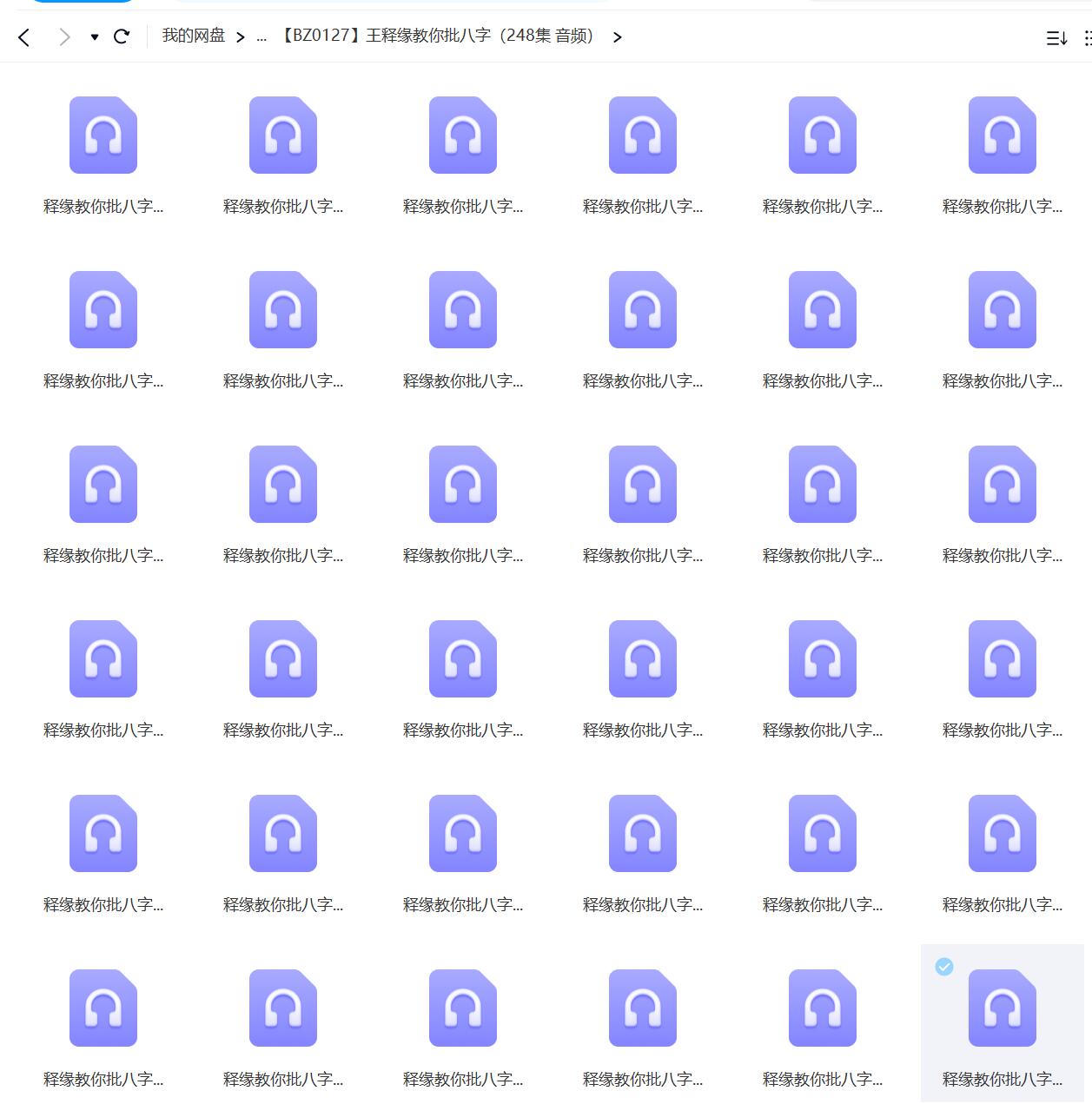Jump to 我的网盘 in the breadcrumb
The height and width of the screenshot is (1104, 1092).
click(193, 36)
